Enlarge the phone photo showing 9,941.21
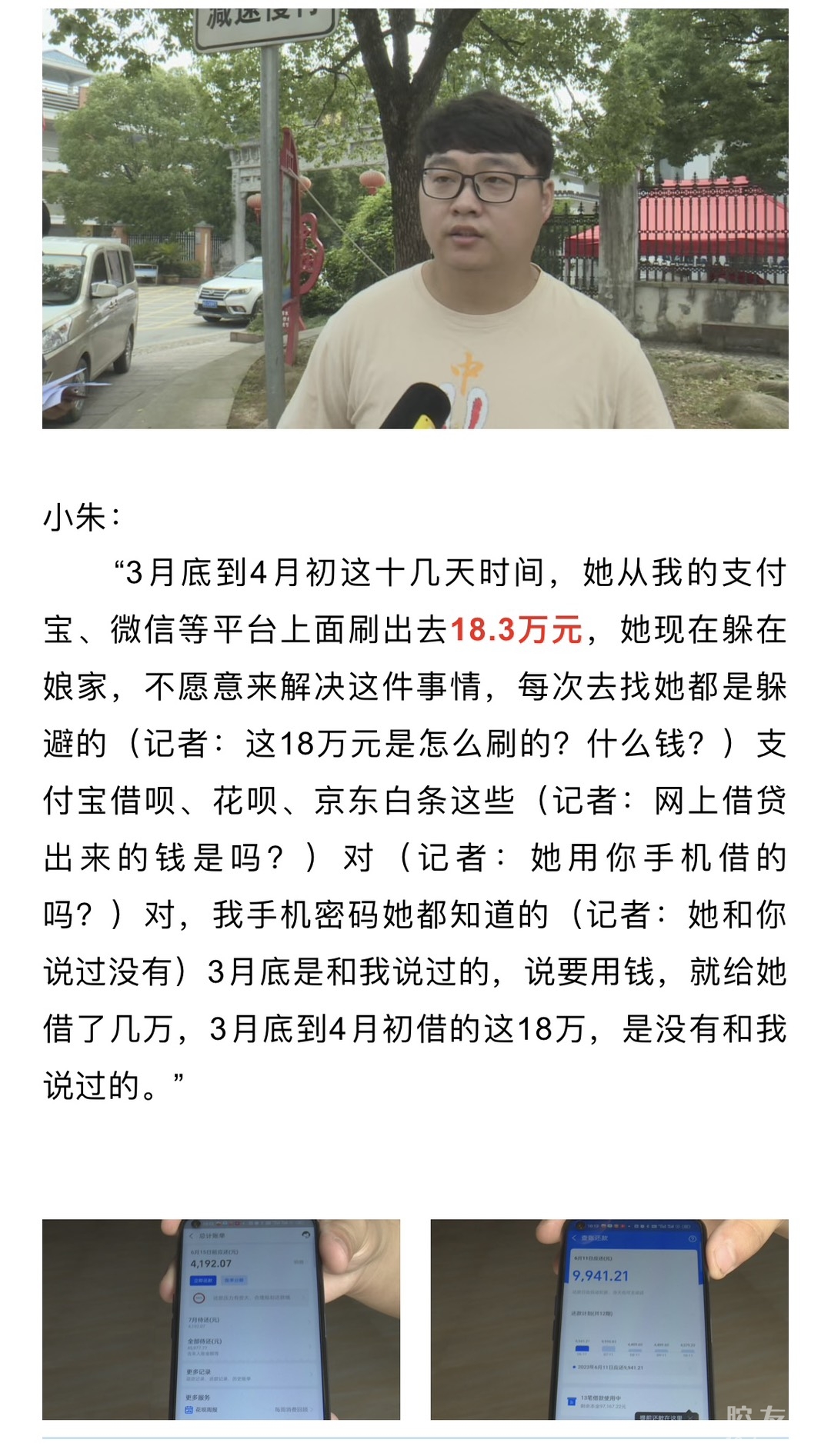Screen dimensions: 831x1456 point(609,1318)
